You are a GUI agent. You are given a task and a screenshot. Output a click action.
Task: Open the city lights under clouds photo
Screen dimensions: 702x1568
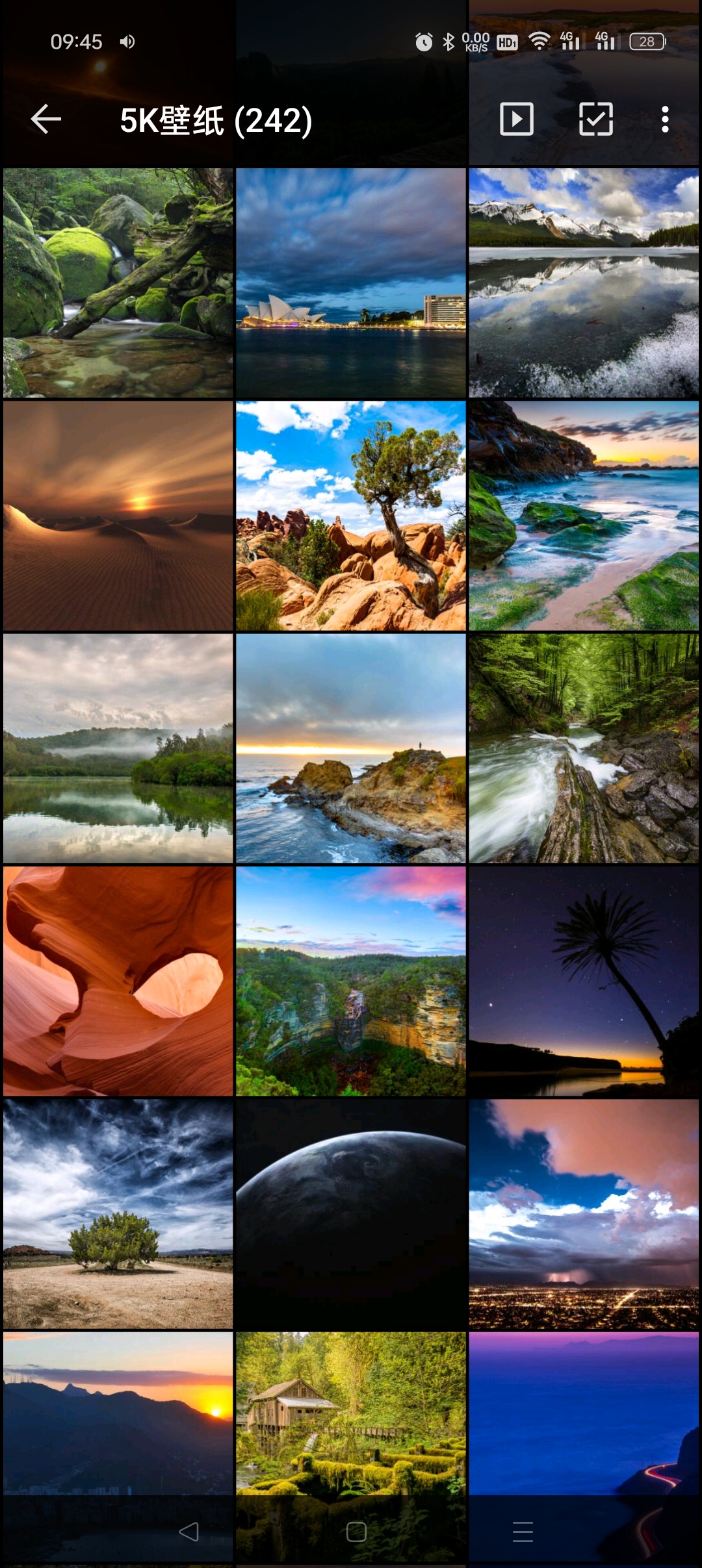pyautogui.click(x=584, y=1213)
